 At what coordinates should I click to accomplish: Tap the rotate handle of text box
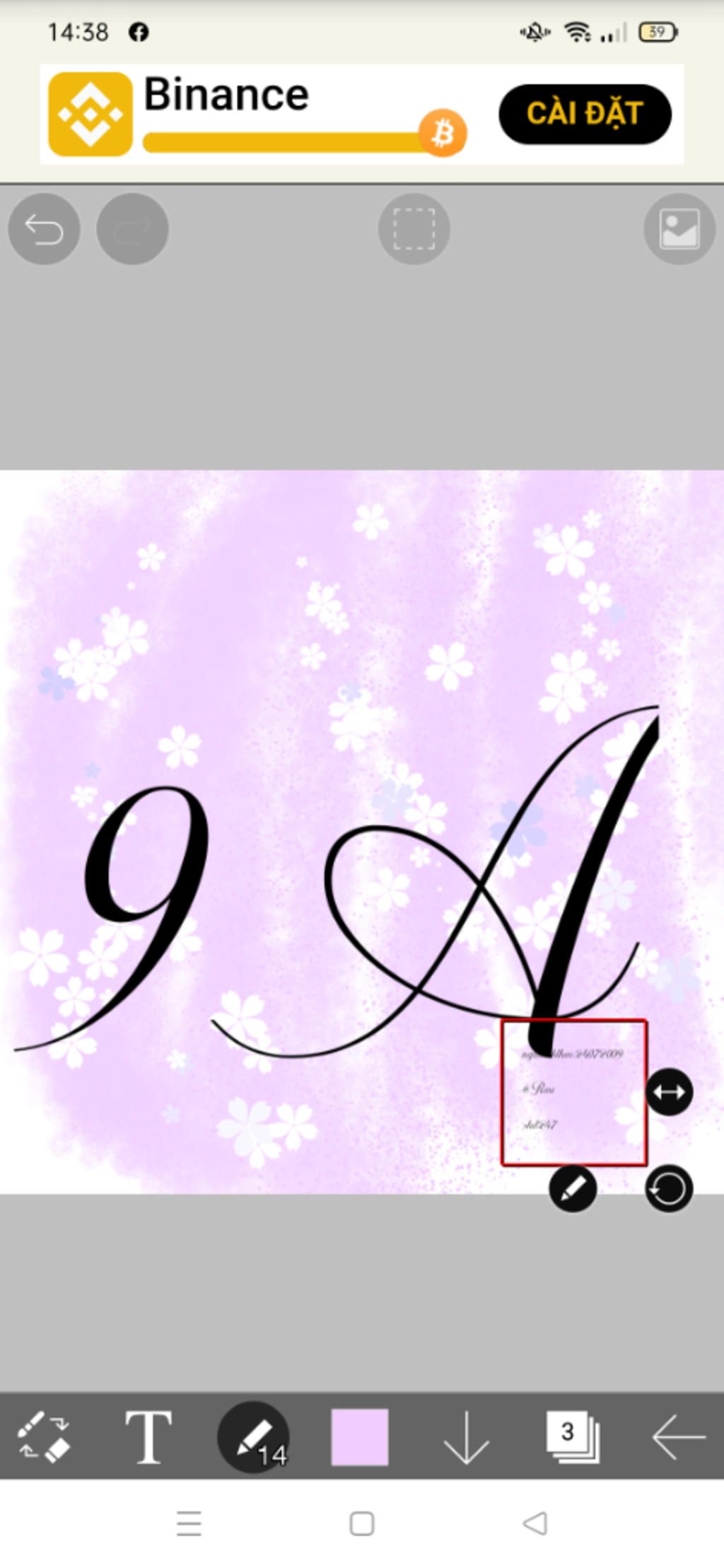(x=669, y=1188)
